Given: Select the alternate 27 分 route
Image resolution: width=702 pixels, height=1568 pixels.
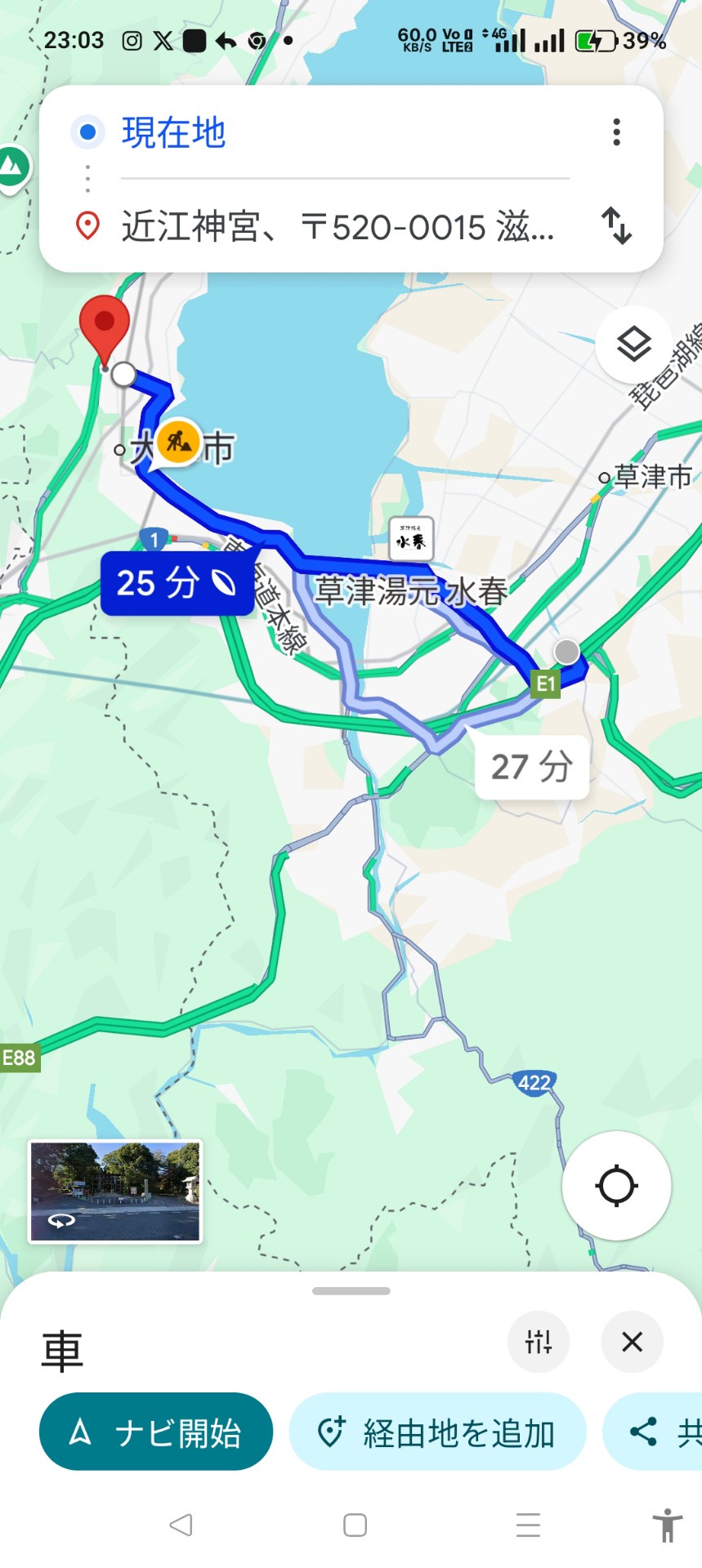Looking at the screenshot, I should coord(532,767).
